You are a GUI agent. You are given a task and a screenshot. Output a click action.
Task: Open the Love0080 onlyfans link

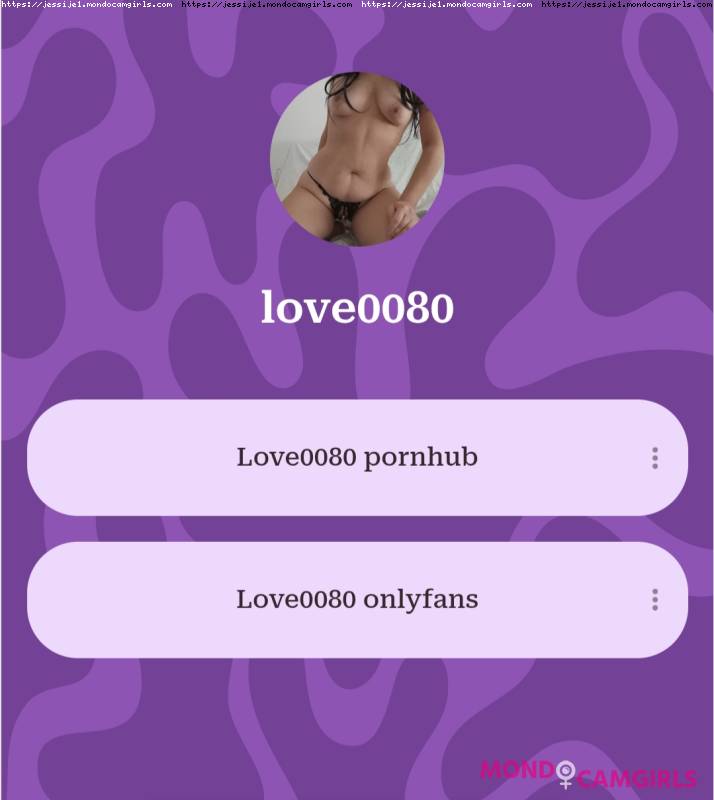[x=357, y=600]
